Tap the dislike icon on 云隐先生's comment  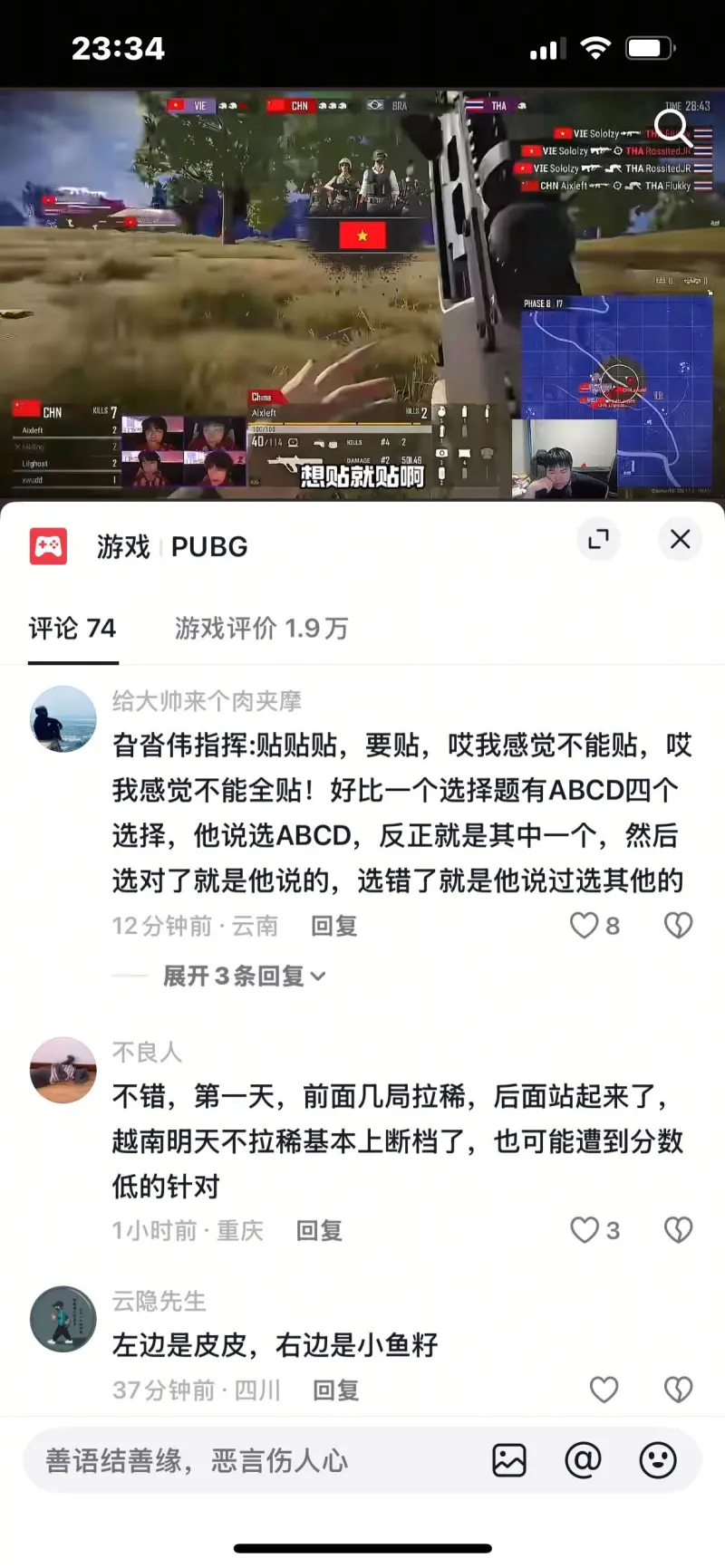pos(678,1390)
